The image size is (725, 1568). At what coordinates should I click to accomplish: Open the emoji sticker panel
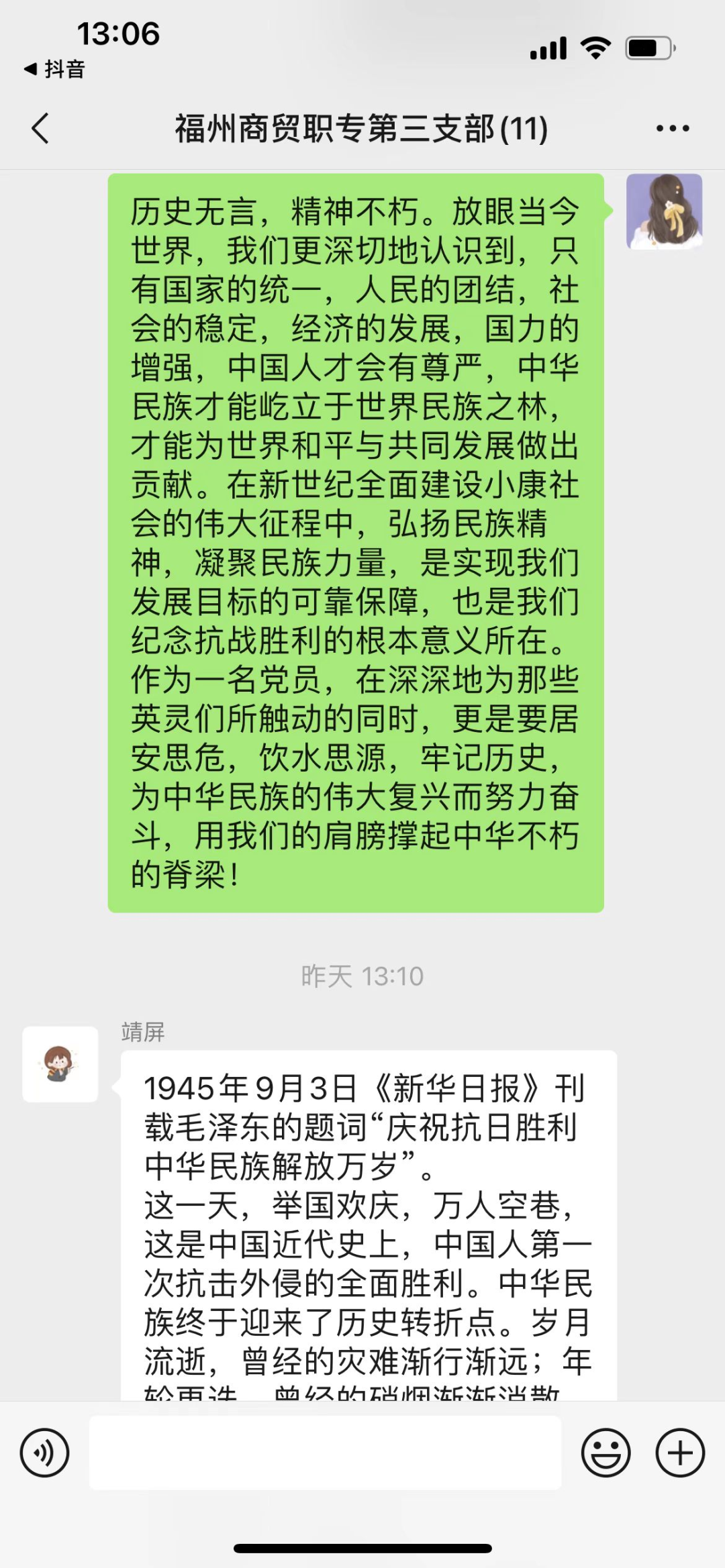[x=606, y=1453]
